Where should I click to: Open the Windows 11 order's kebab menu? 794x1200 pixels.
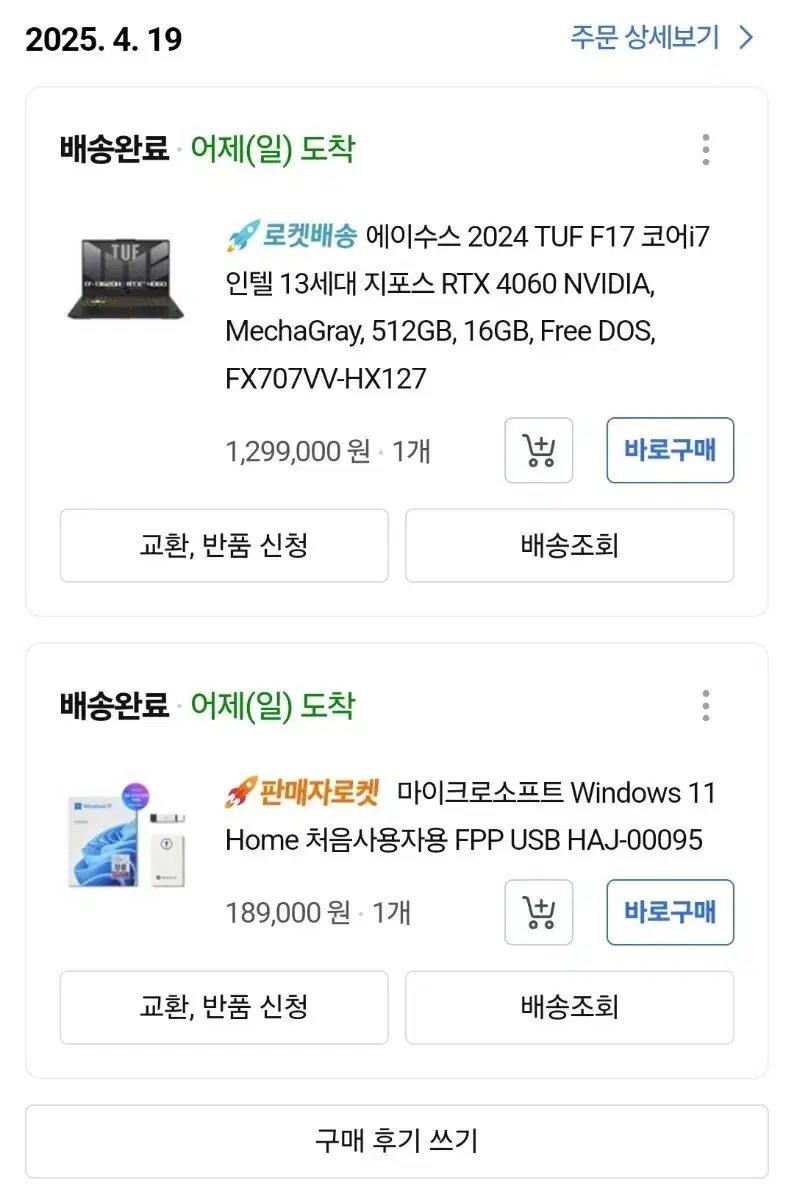(x=706, y=706)
